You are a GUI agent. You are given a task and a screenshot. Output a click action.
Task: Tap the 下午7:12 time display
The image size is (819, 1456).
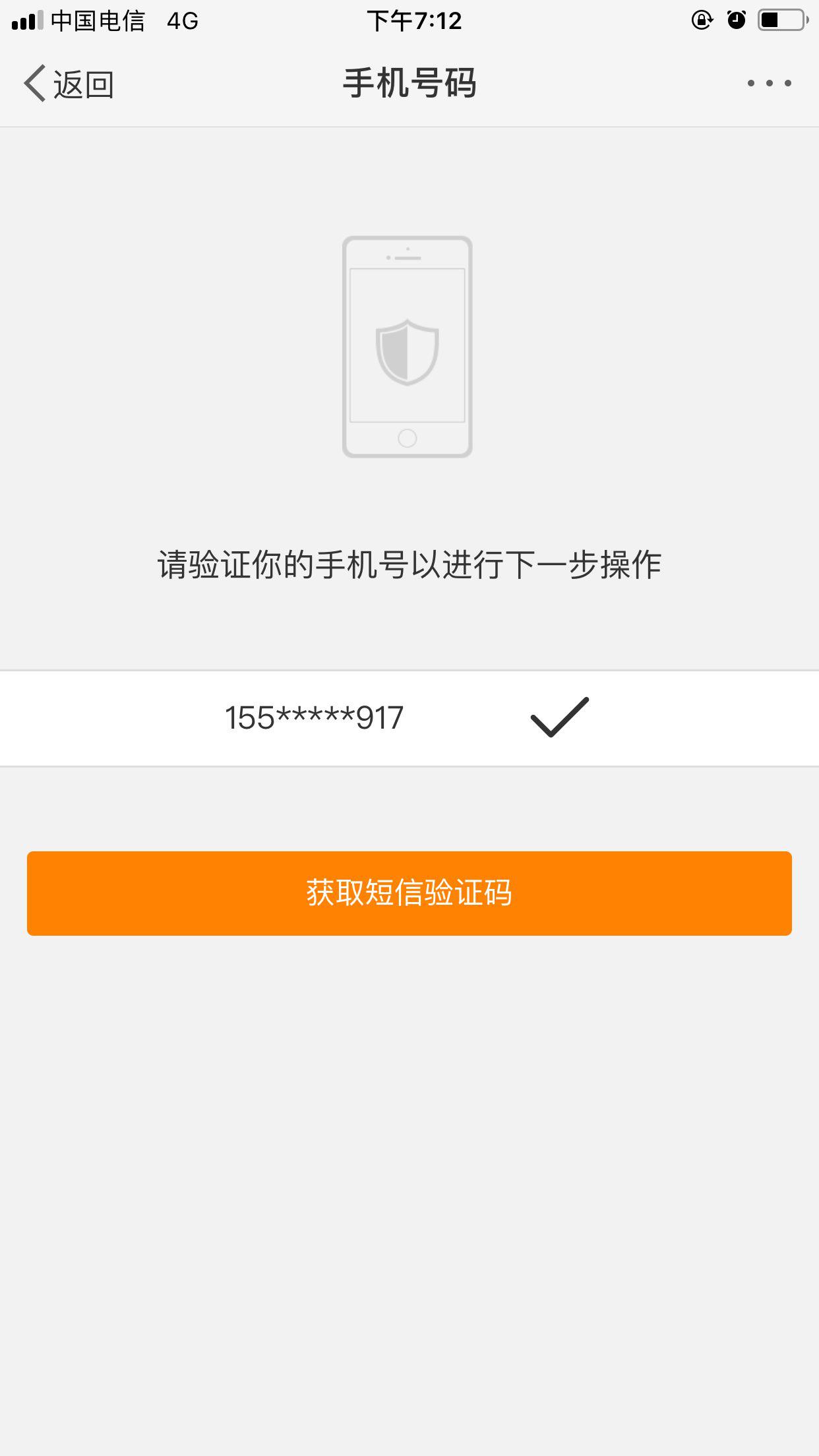[x=414, y=20]
